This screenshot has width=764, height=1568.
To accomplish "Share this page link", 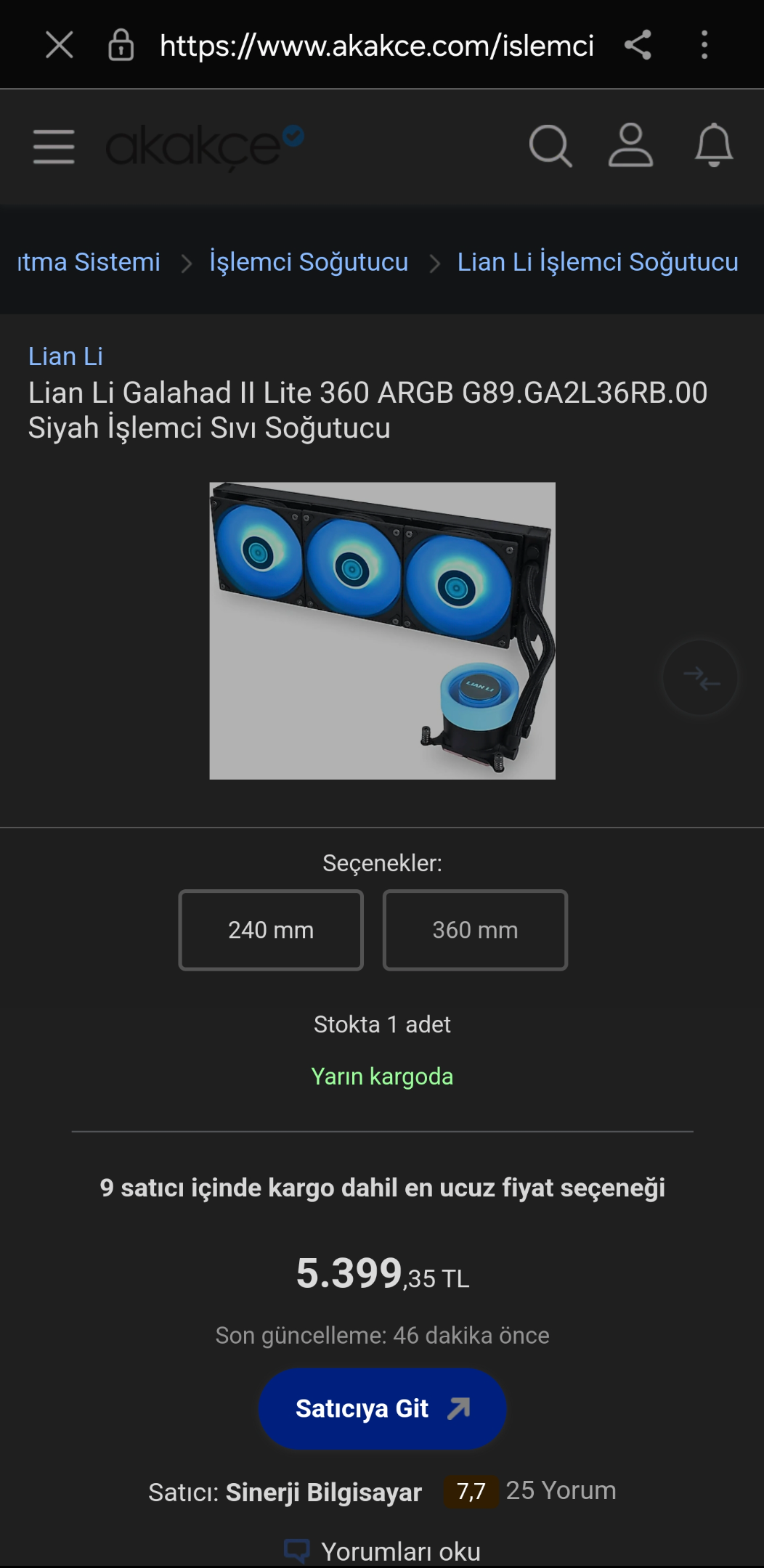I will pos(638,45).
